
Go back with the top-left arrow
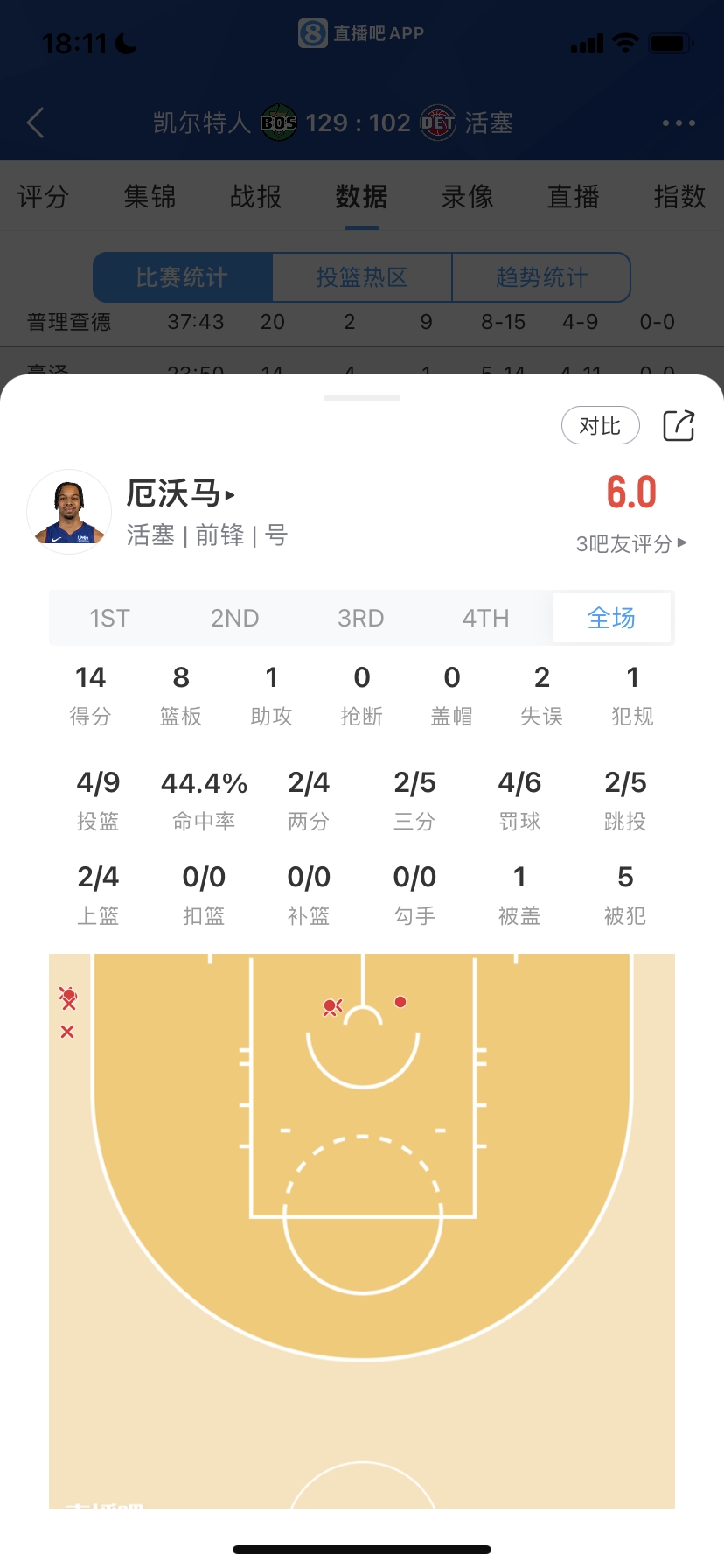(36, 122)
